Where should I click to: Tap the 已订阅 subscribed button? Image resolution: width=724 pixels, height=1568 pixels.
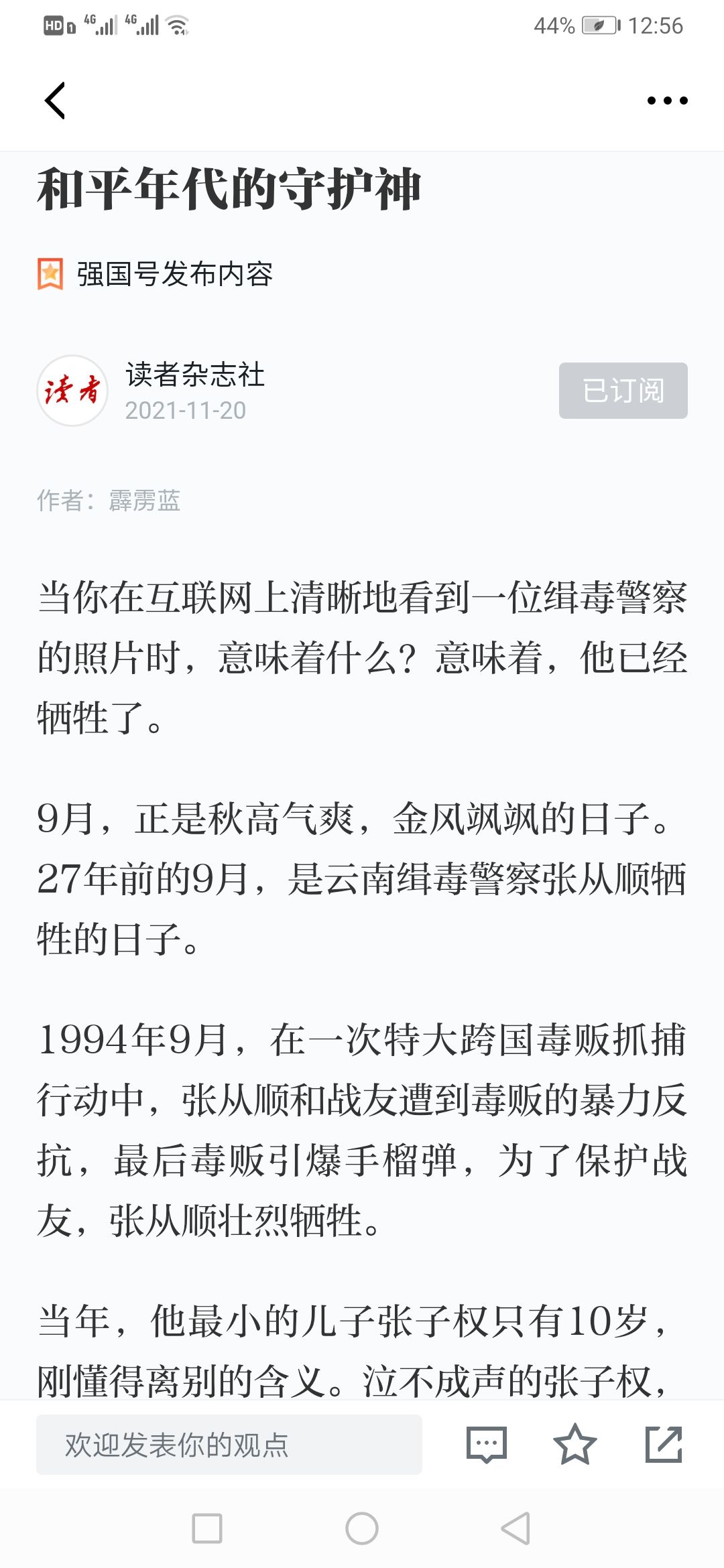623,391
